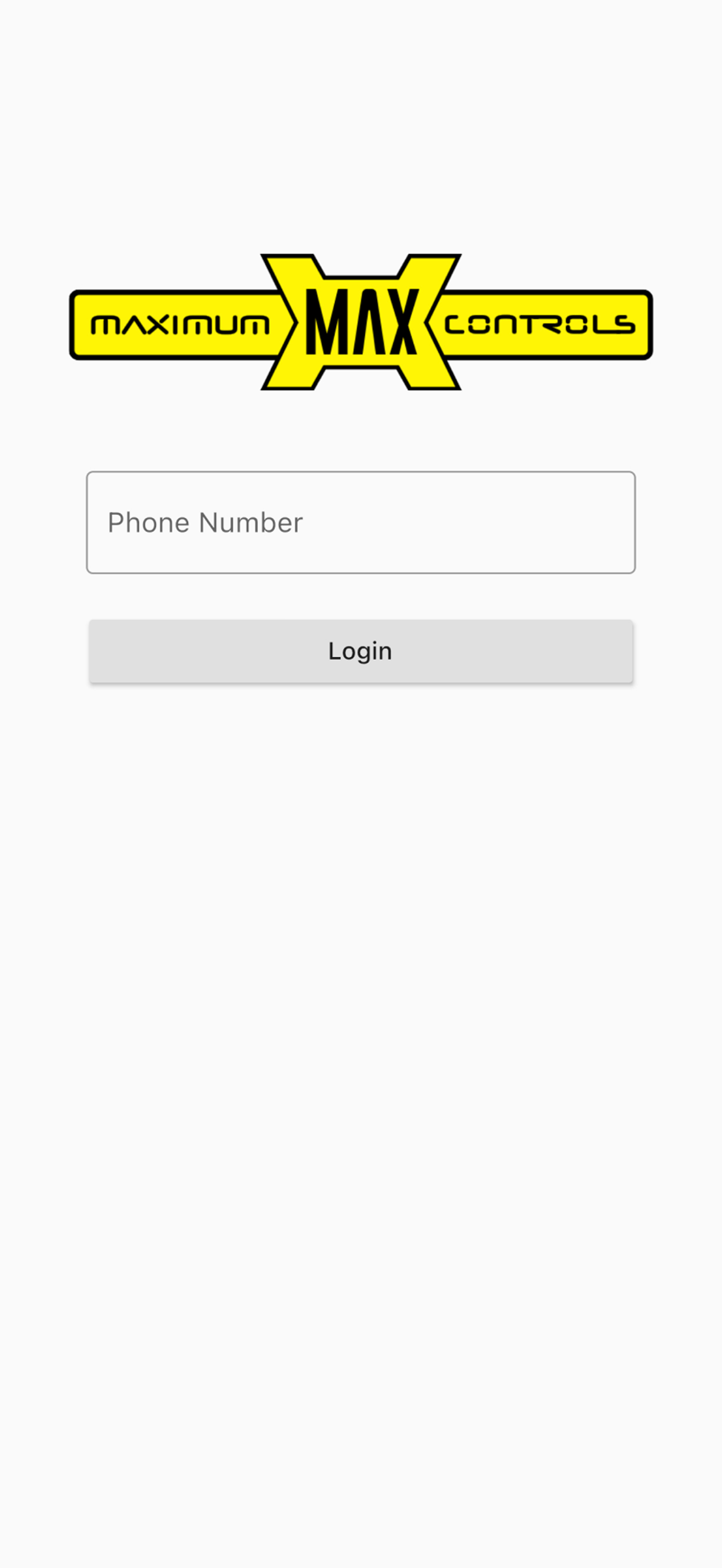Click the Maximum Controls branding image
The width and height of the screenshot is (722, 1568).
point(360,321)
